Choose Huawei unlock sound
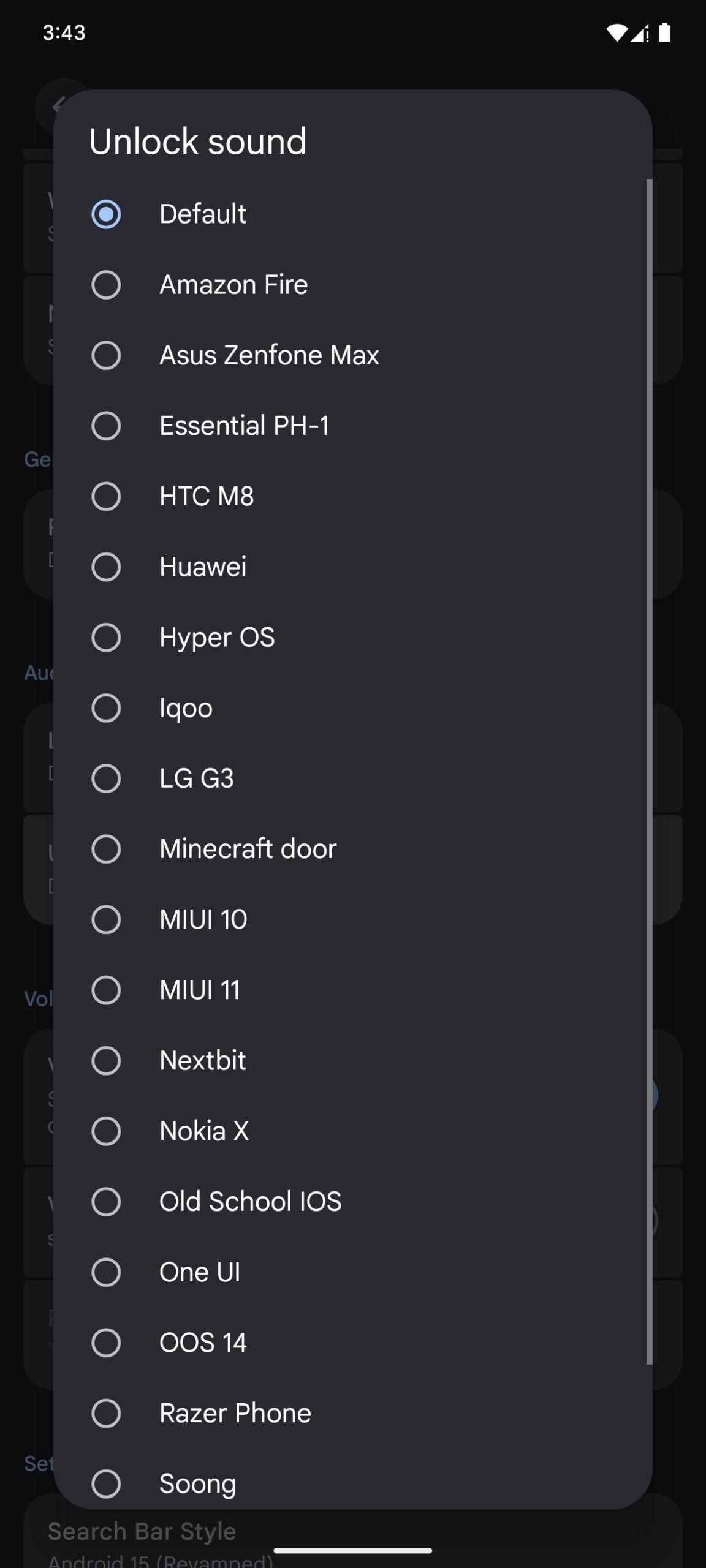Viewport: 706px width, 1568px height. point(352,567)
